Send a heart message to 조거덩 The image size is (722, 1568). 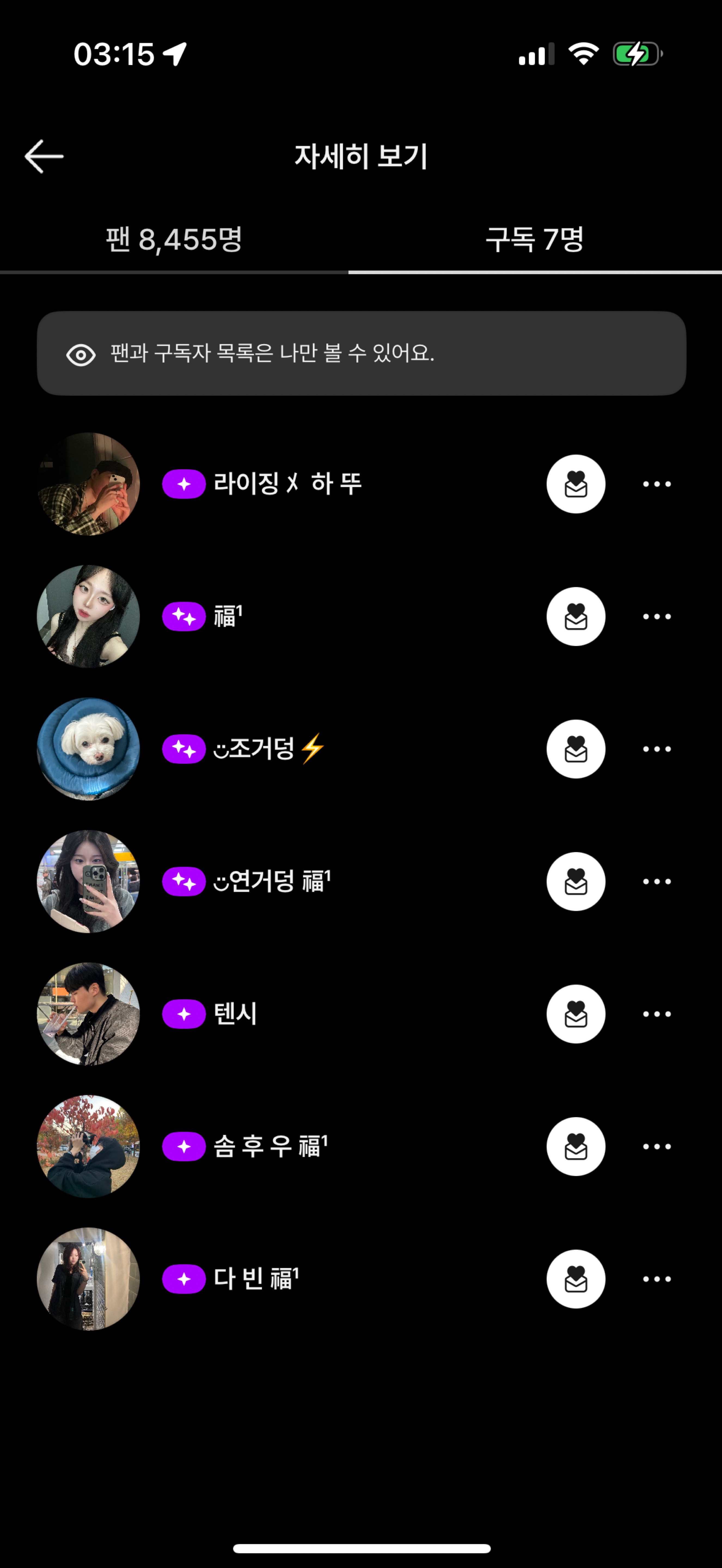(575, 749)
